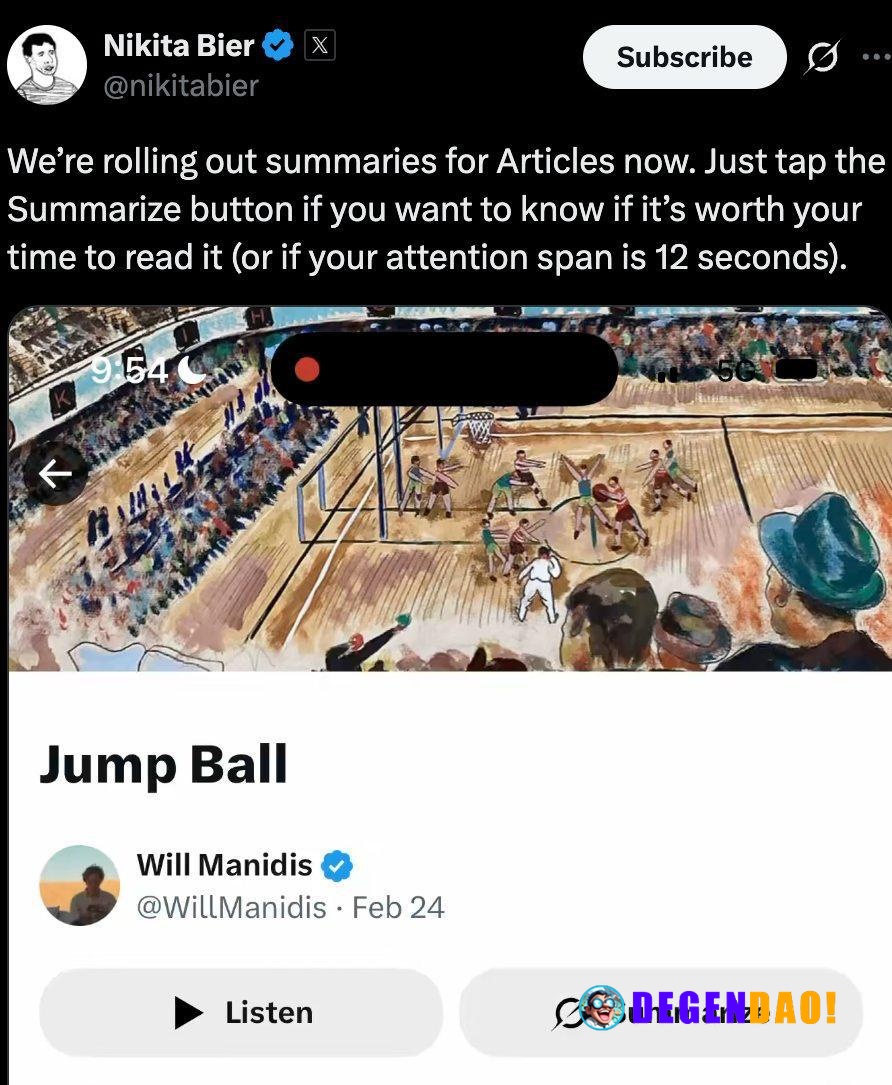Tap the cellular signal bars indicator
892x1085 pixels.
[x=667, y=374]
